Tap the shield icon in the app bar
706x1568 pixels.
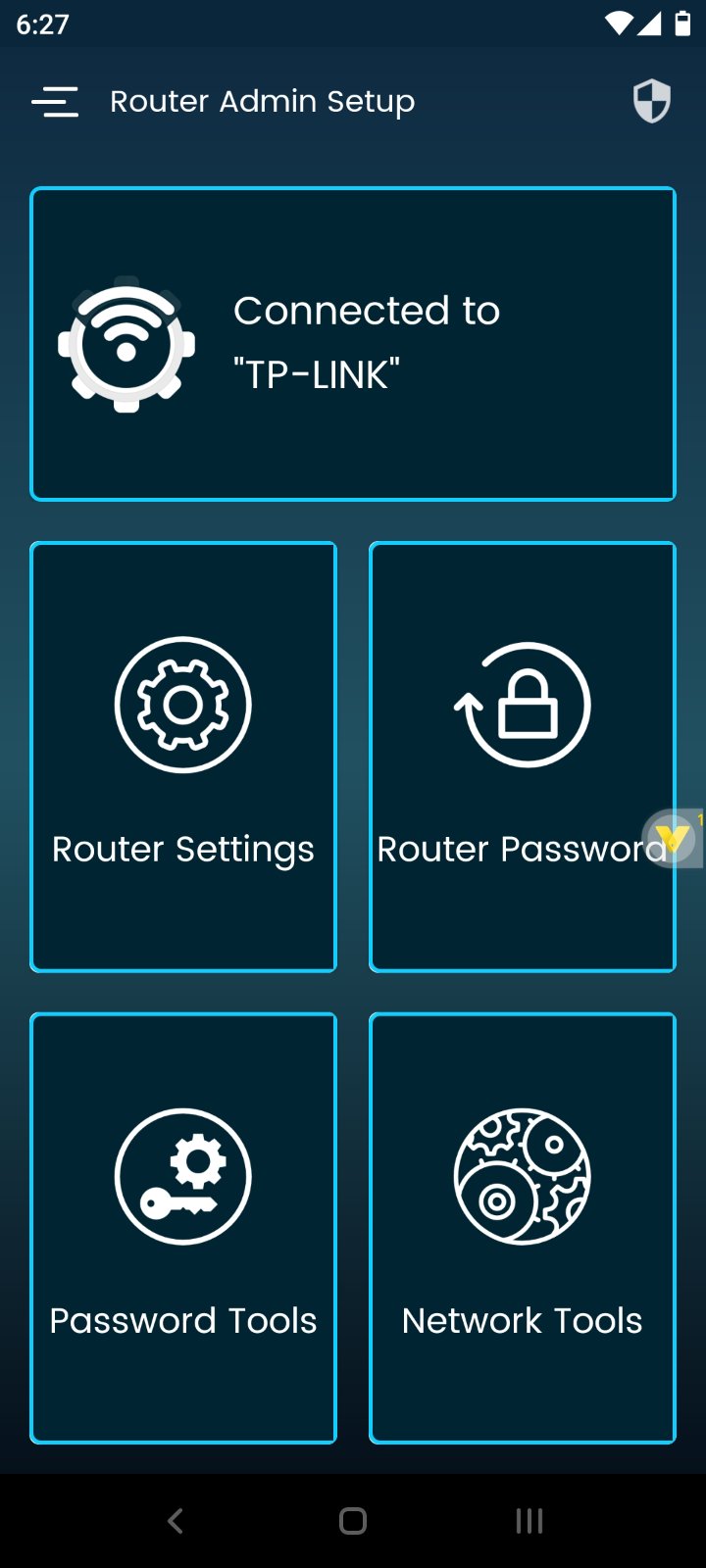[x=651, y=101]
